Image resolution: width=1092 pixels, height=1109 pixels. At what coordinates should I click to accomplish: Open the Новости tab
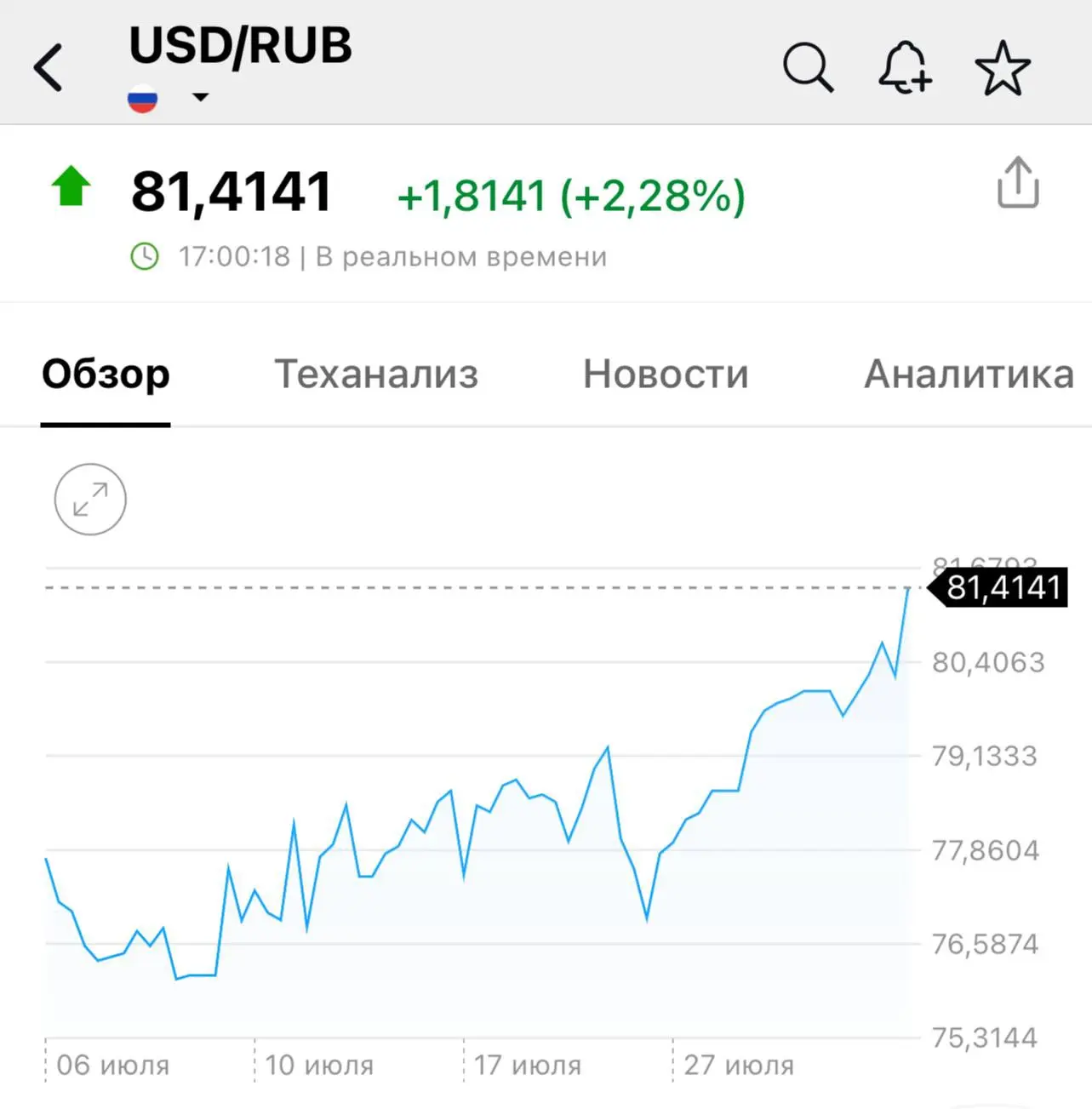(666, 374)
